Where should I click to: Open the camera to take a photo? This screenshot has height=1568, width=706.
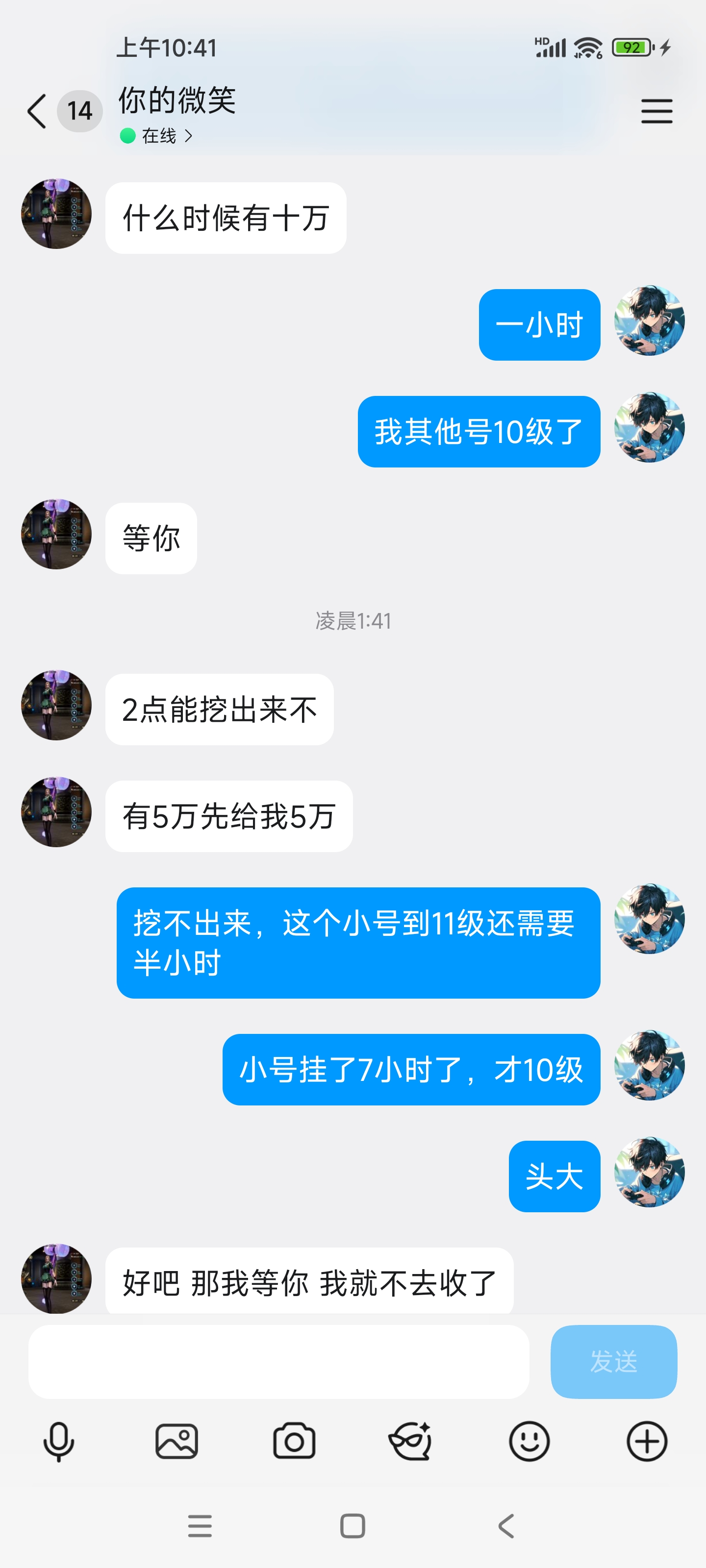tap(294, 1441)
